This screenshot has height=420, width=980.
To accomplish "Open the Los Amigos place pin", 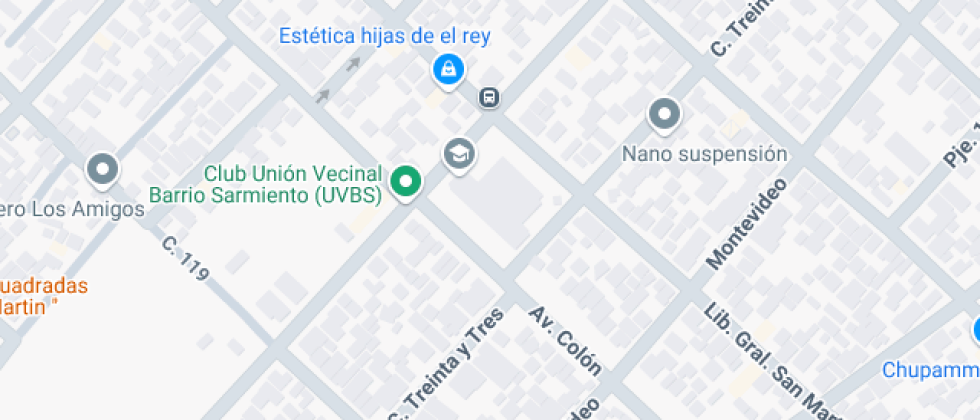I will click(103, 170).
